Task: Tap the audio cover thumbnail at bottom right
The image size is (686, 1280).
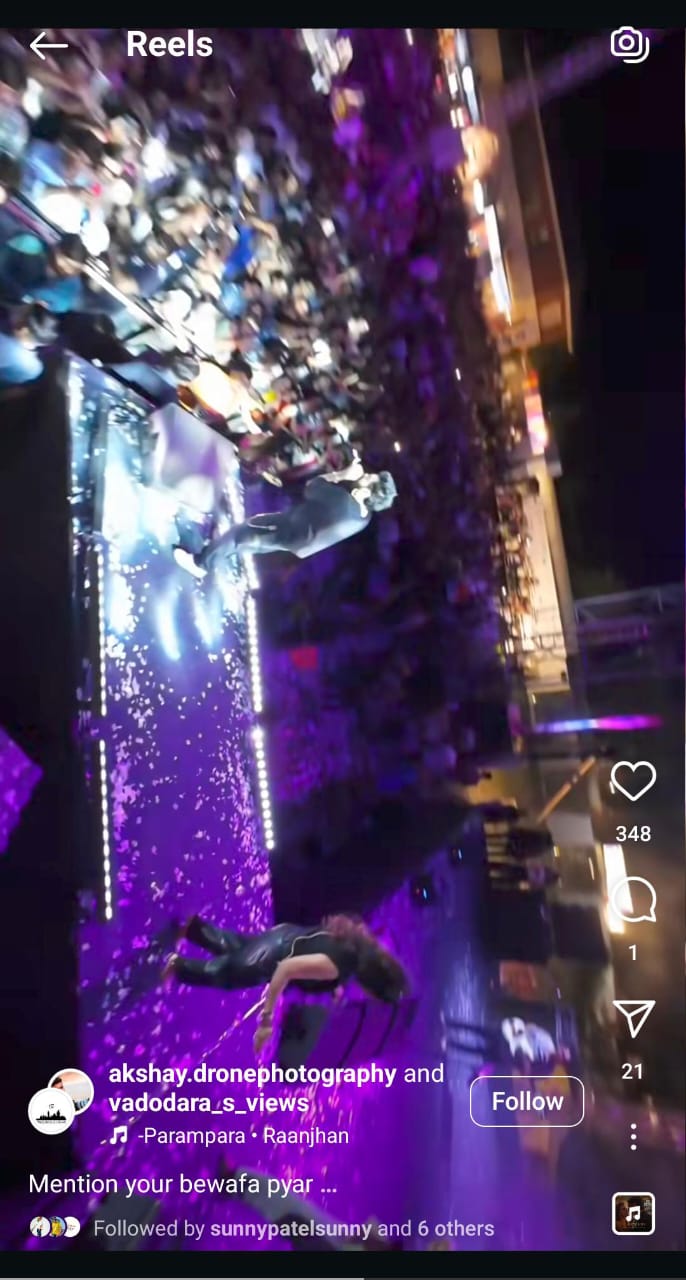Action: pos(633,1214)
